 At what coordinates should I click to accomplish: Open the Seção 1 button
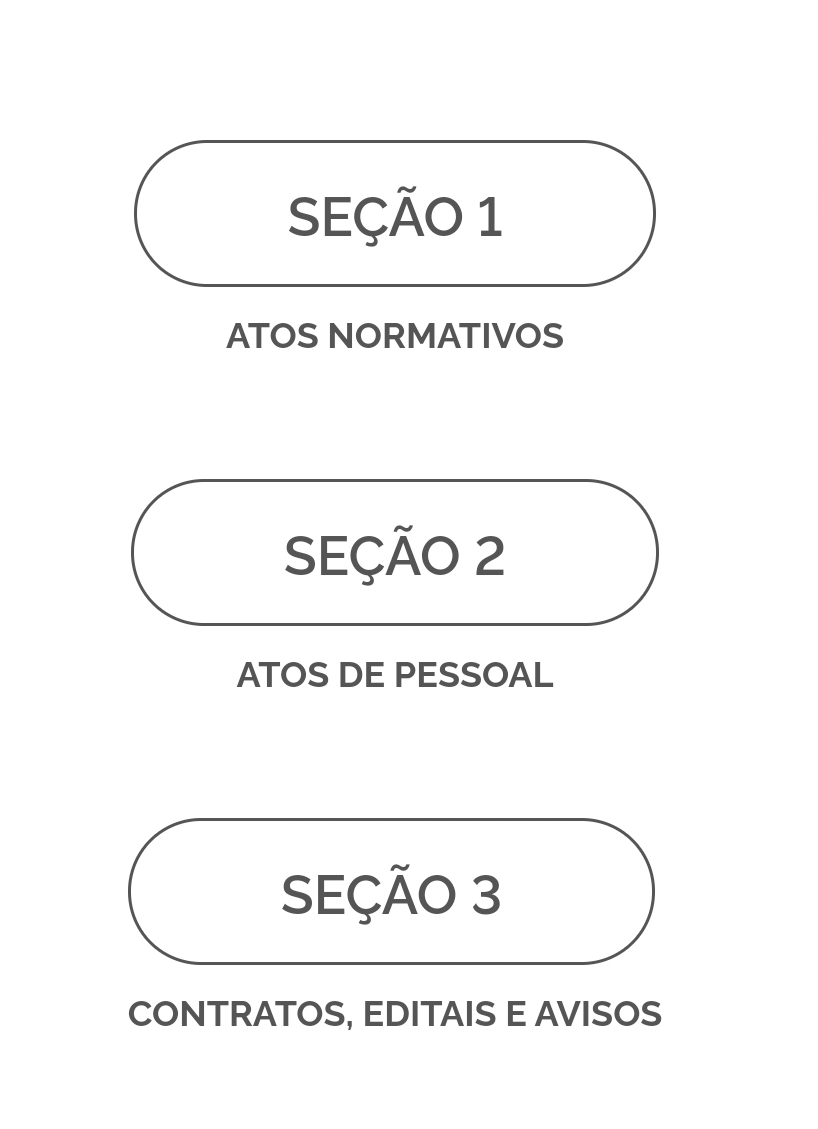click(x=394, y=214)
